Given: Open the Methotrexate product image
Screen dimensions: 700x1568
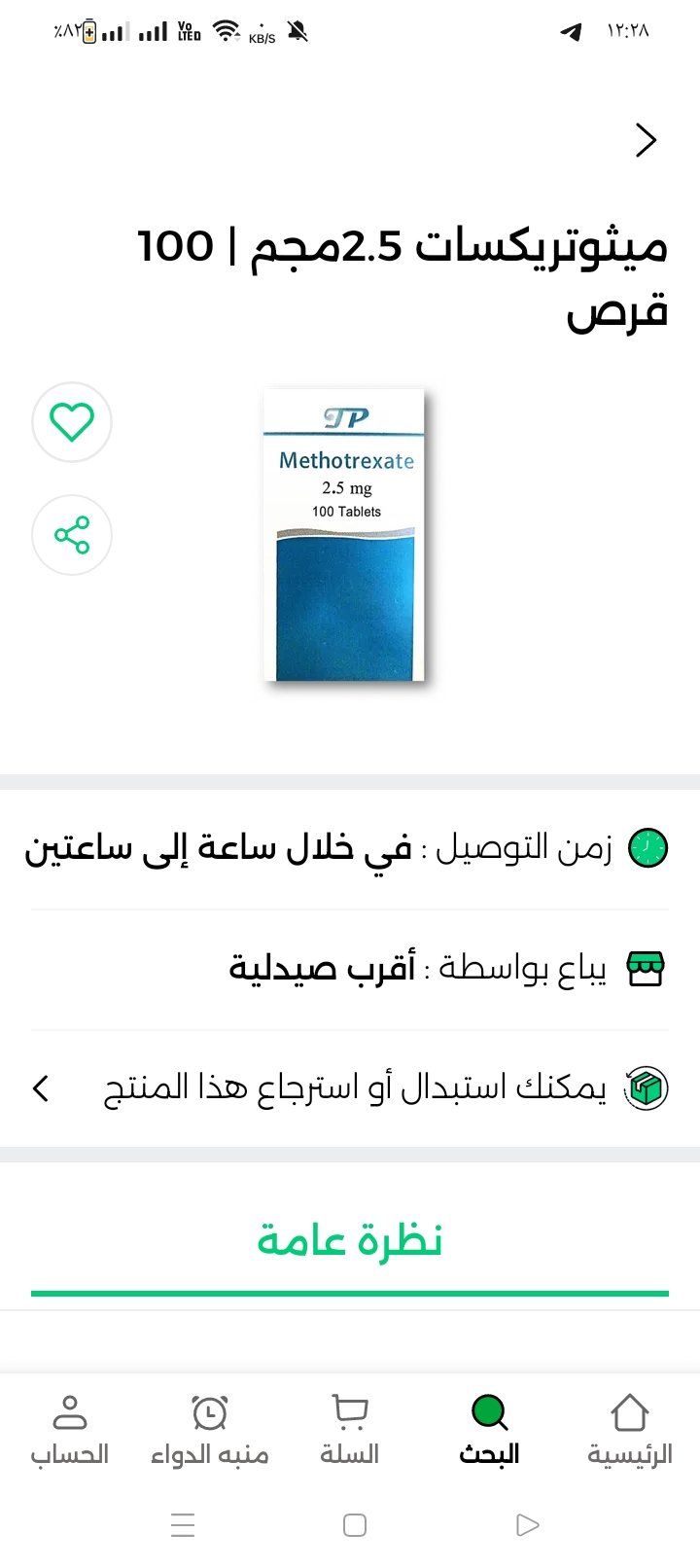Looking at the screenshot, I should (x=345, y=535).
